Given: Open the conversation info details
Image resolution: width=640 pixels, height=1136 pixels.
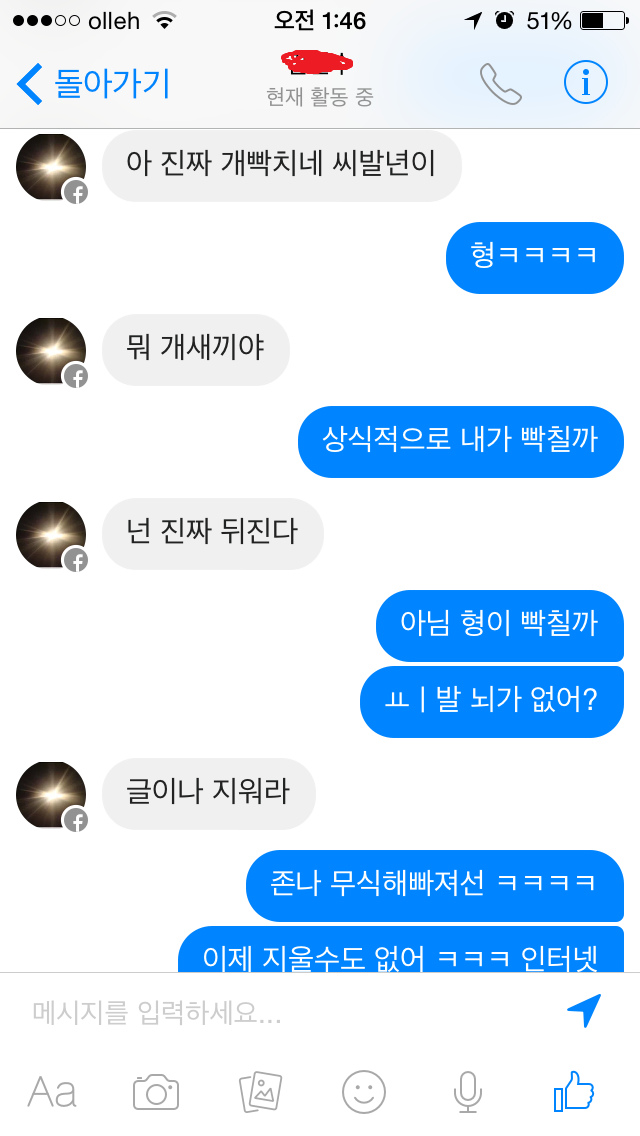Looking at the screenshot, I should pyautogui.click(x=585, y=84).
